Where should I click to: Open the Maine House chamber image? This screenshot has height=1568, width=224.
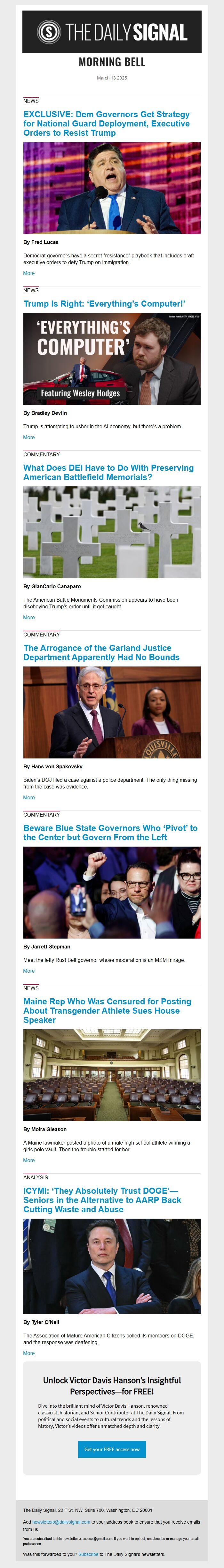point(112,1075)
